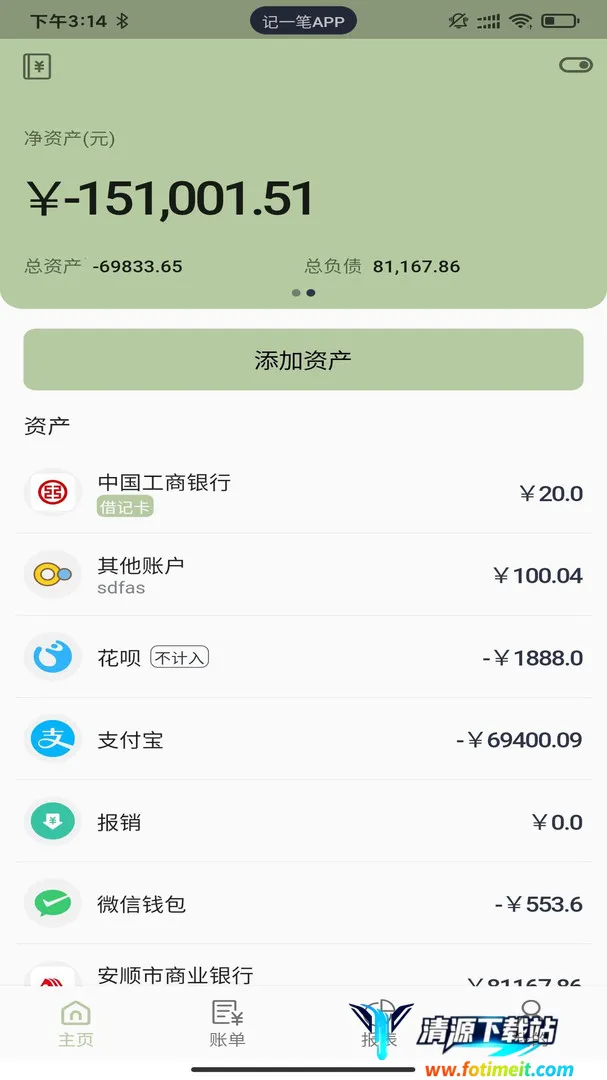
Task: Open the ledger book icon
Action: [x=37, y=67]
